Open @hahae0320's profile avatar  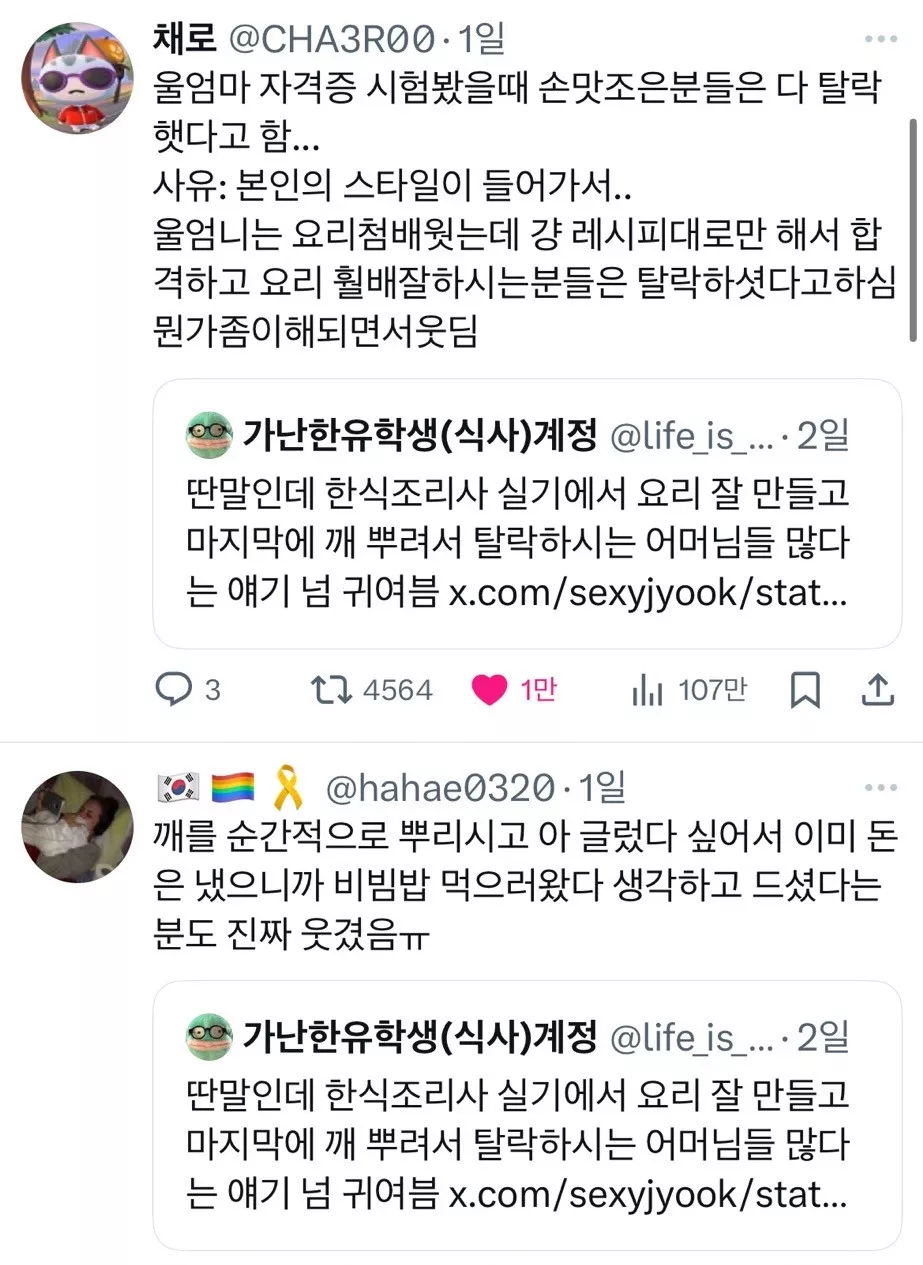pos(77,826)
